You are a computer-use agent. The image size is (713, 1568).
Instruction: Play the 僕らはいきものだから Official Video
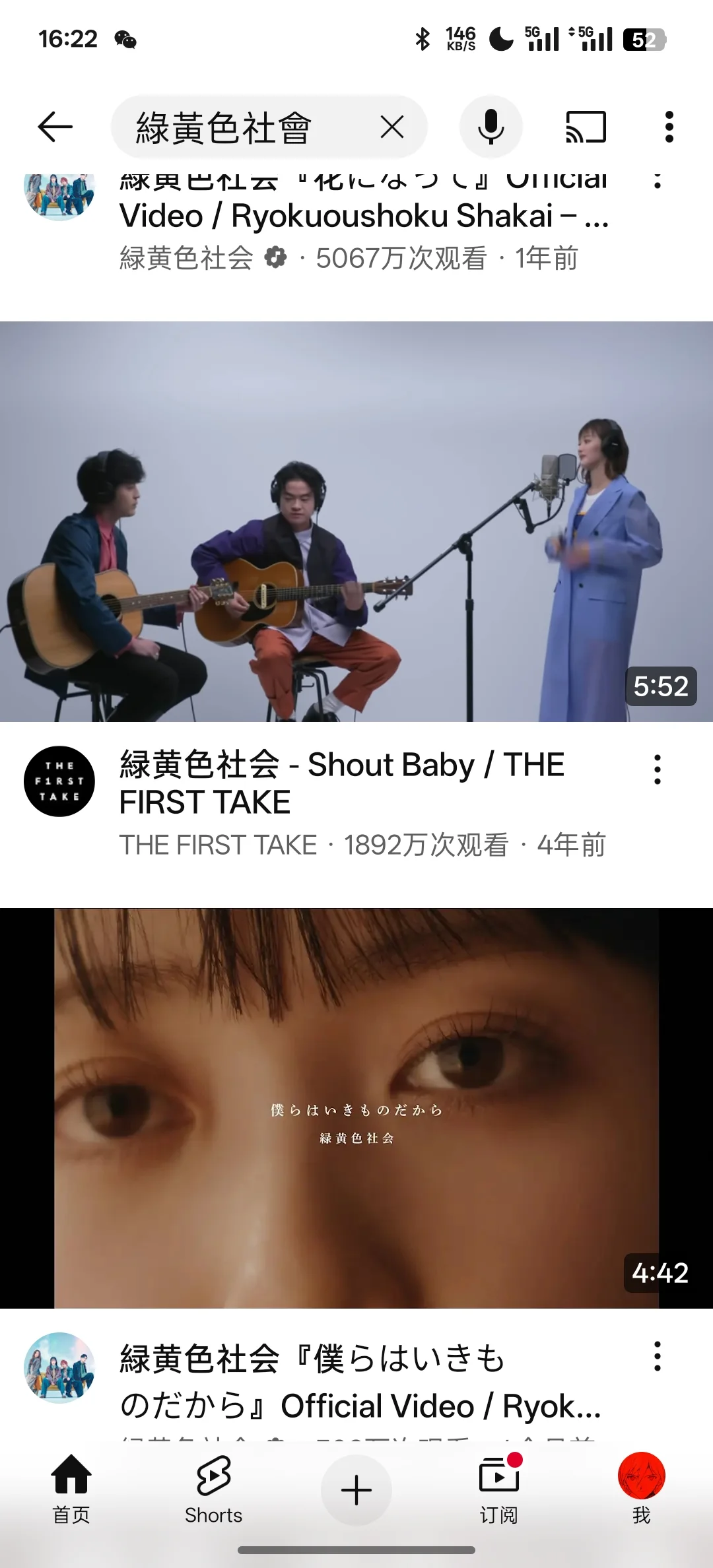pyautogui.click(x=356, y=1109)
